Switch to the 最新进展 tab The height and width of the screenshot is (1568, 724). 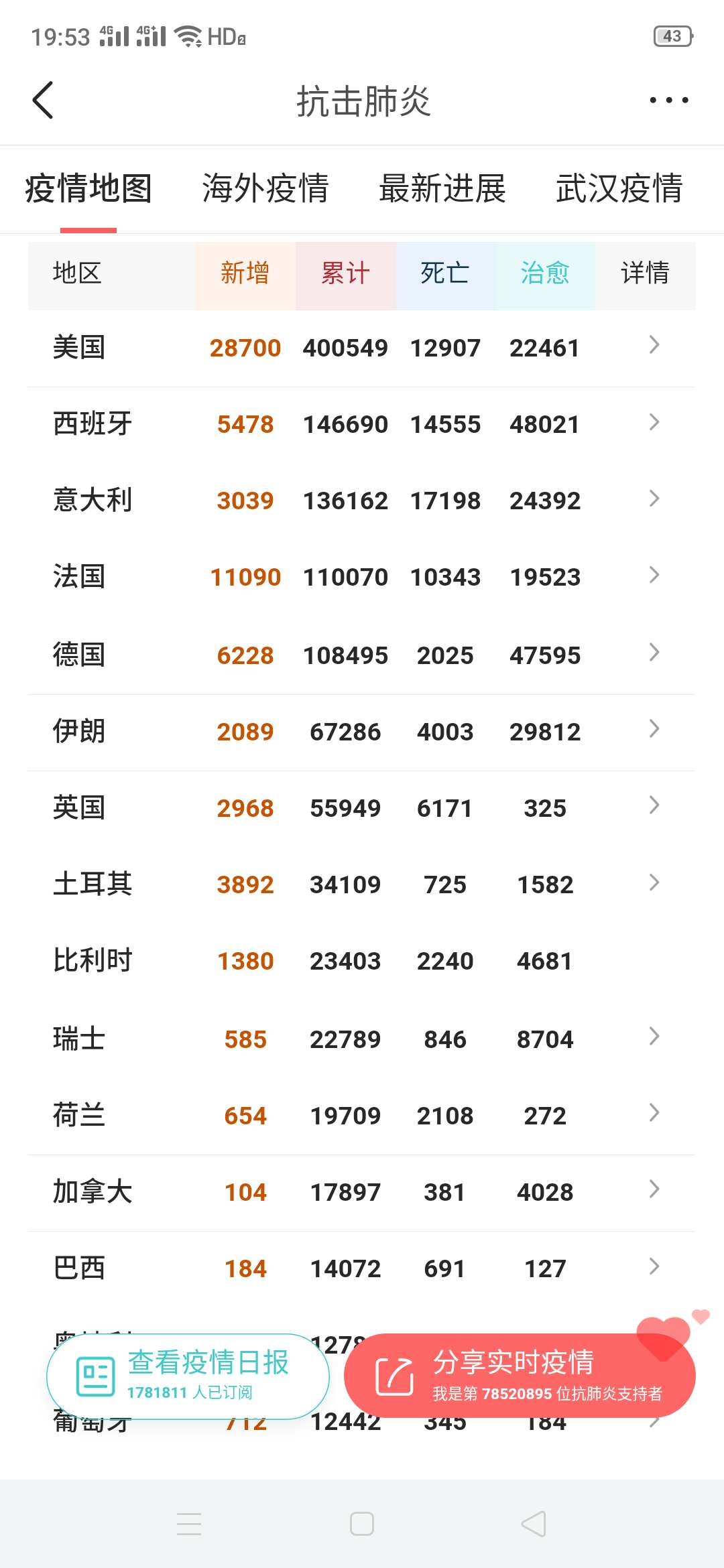[442, 188]
